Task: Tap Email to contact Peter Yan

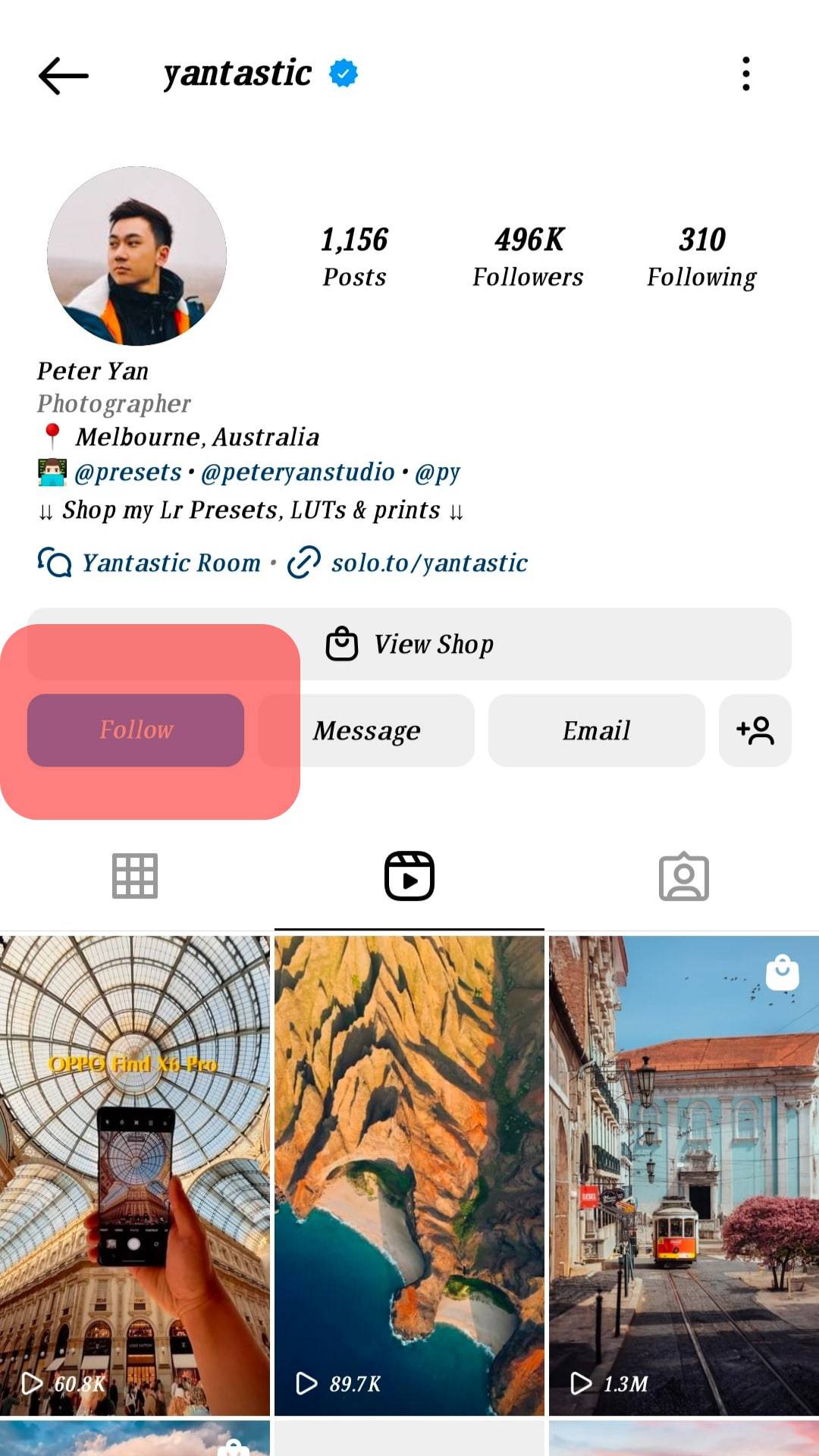Action: tap(596, 730)
